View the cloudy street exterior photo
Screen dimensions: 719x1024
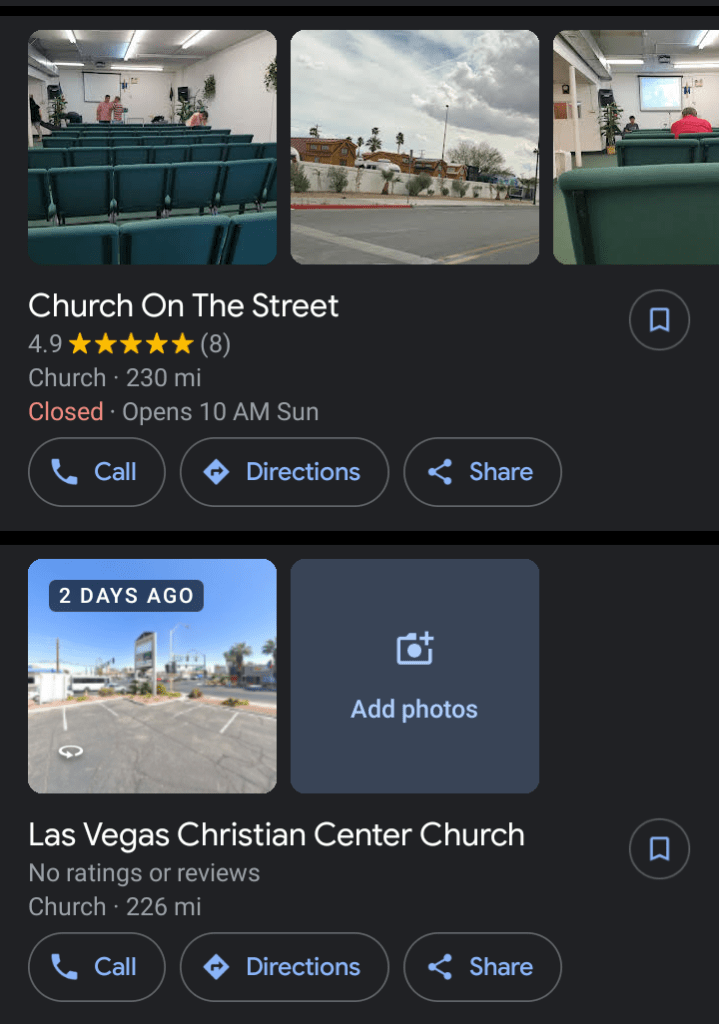pyautogui.click(x=414, y=147)
